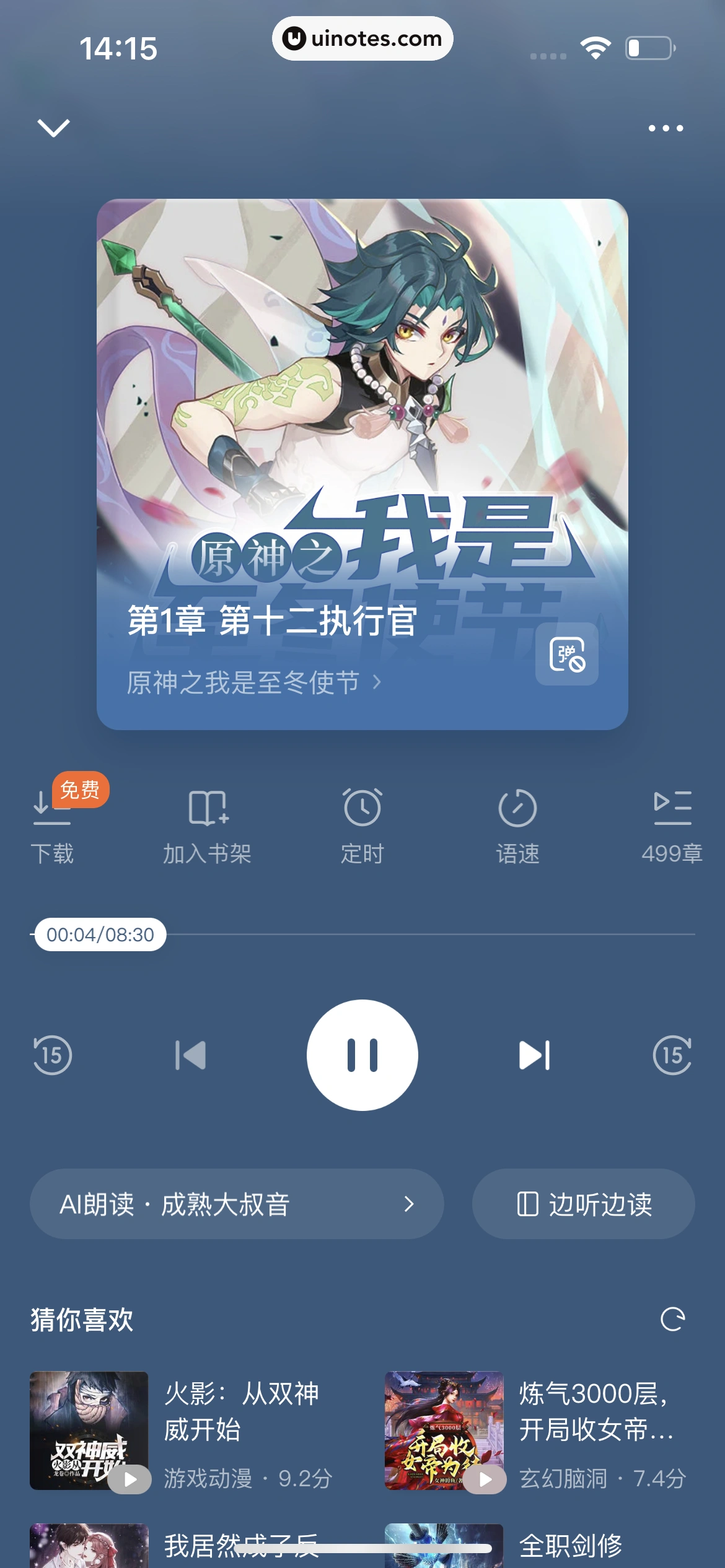Open 边听边读 read-along mode
725x1568 pixels.
584,1204
